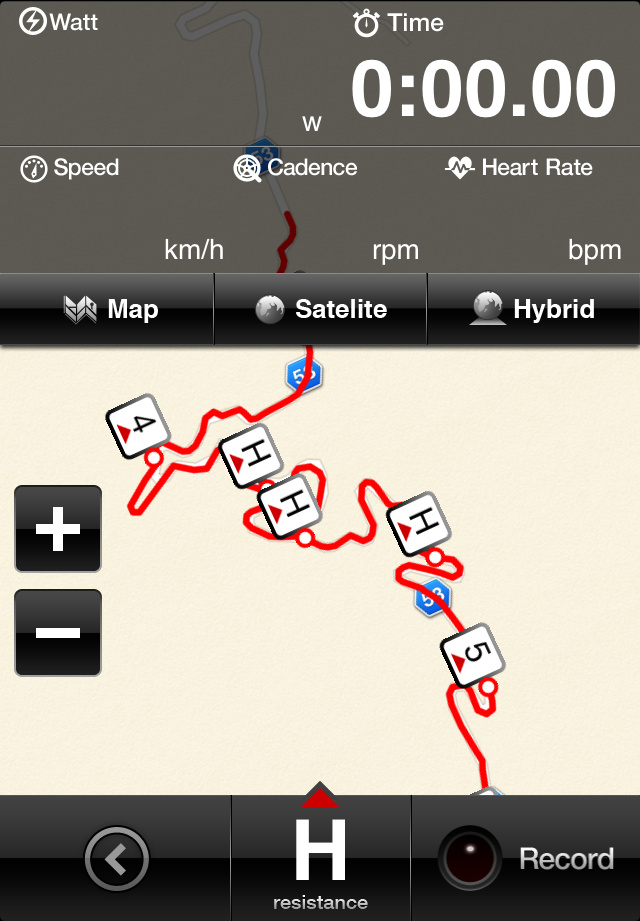
Task: Switch to Map view
Action: coord(107,309)
